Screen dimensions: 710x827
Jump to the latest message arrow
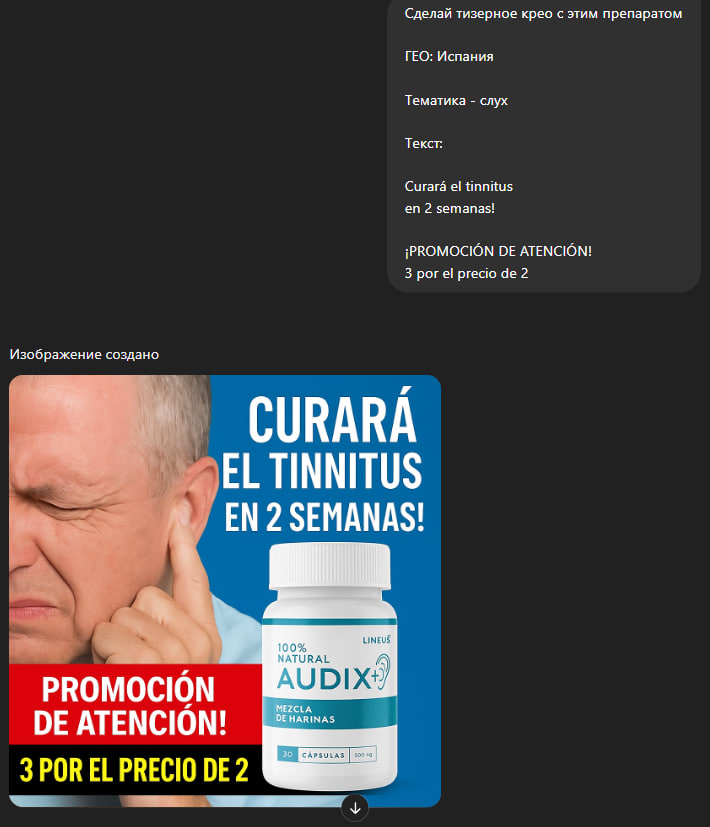(x=355, y=807)
